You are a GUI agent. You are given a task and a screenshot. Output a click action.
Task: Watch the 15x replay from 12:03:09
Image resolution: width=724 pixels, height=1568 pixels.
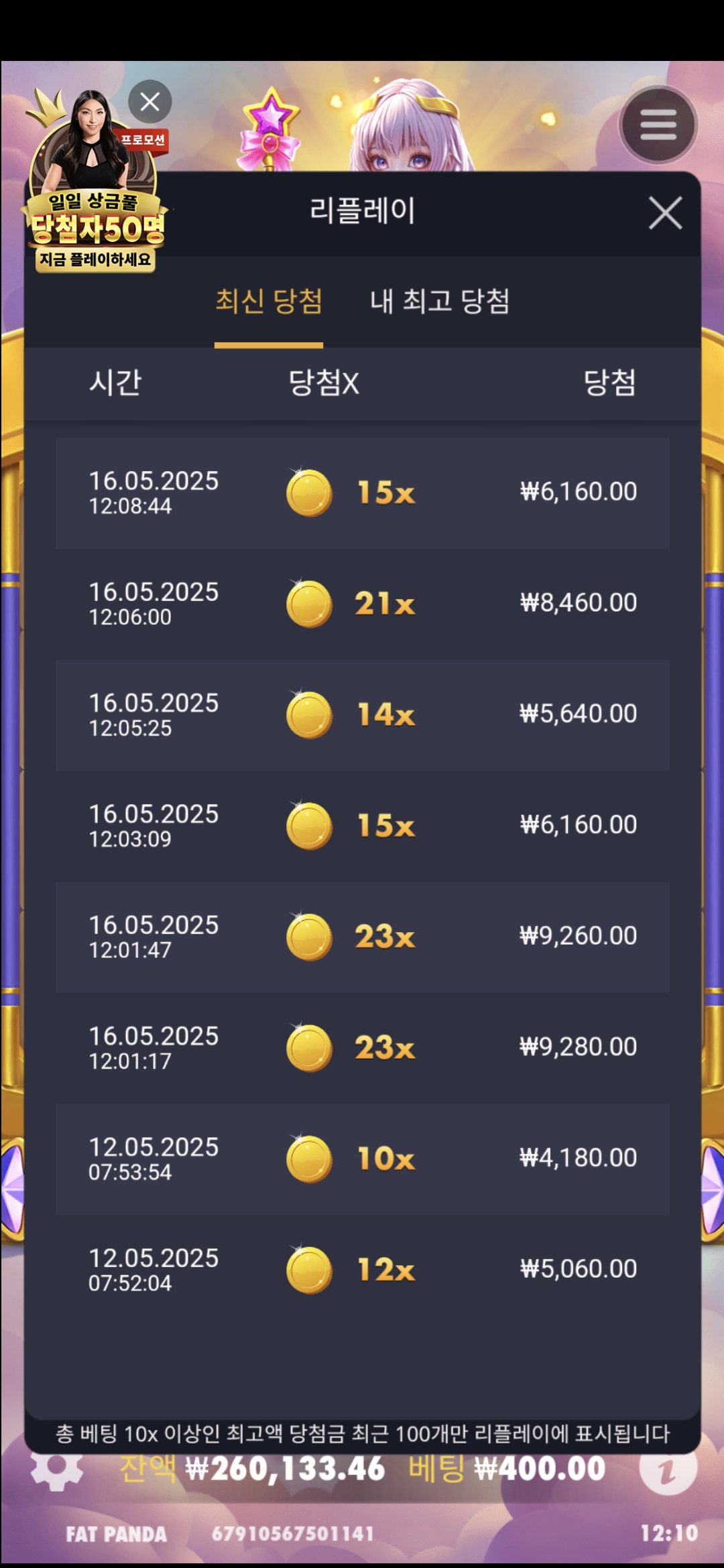click(362, 826)
